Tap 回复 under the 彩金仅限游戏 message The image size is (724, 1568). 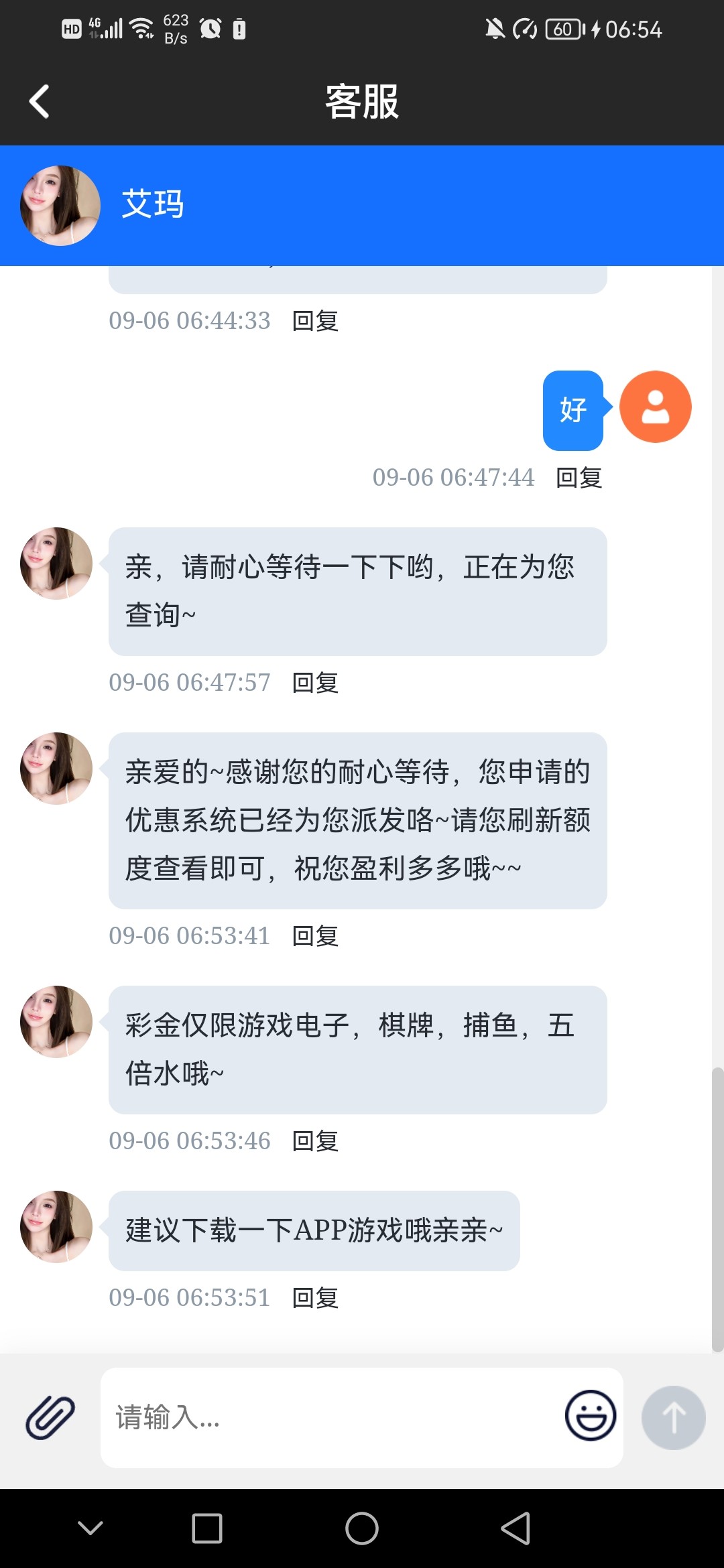315,1141
